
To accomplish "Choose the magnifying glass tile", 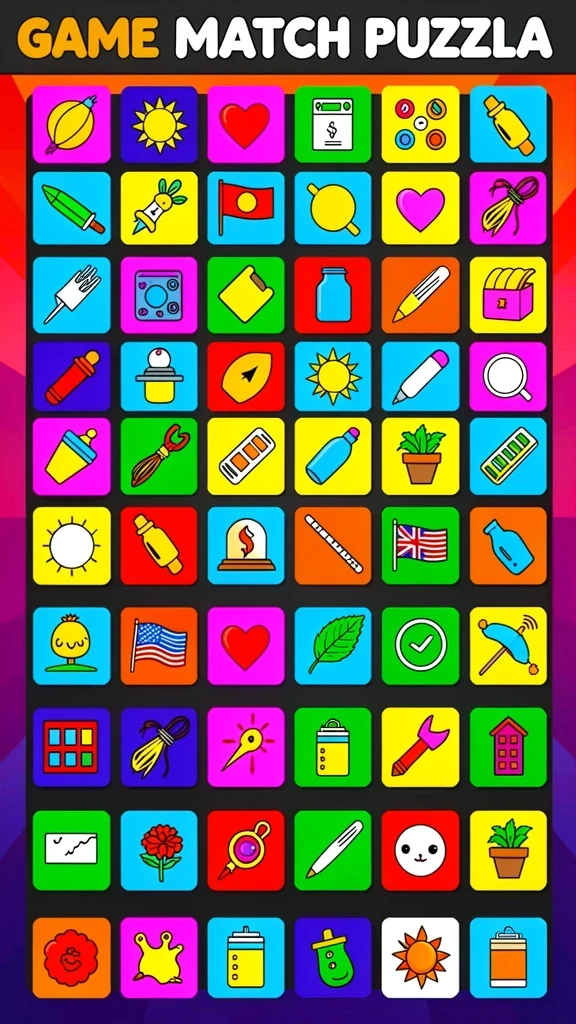I will tap(508, 376).
